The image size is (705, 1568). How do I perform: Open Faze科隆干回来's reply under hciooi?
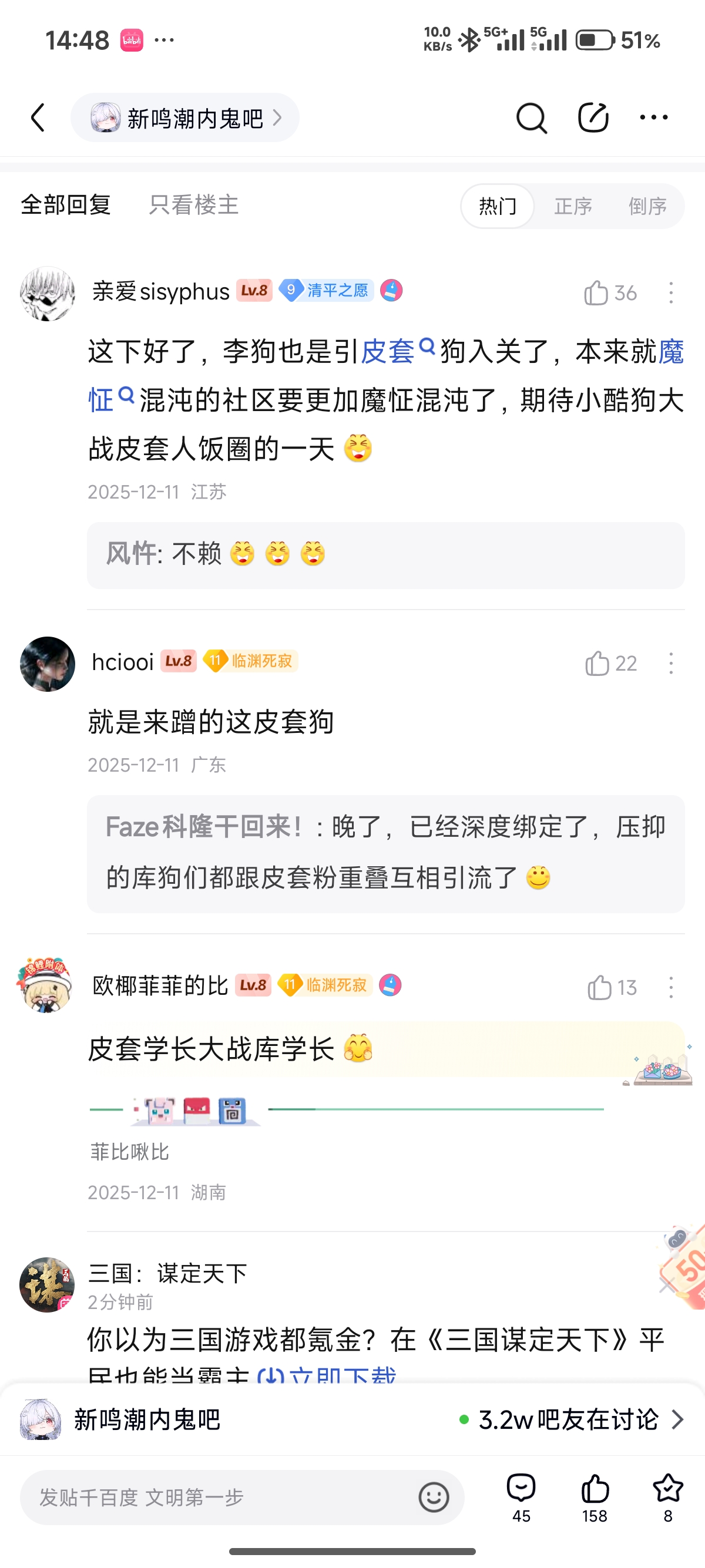[x=385, y=853]
